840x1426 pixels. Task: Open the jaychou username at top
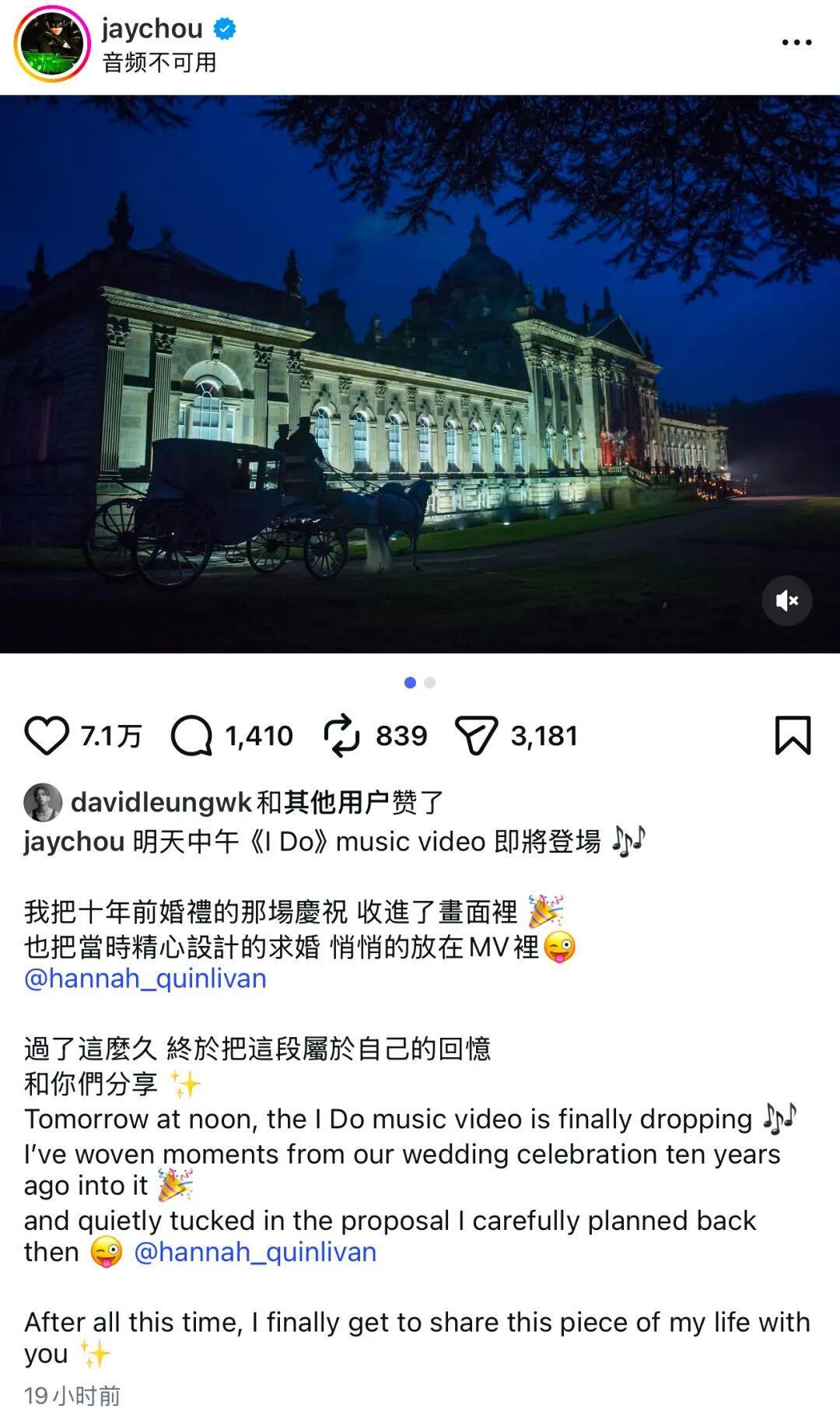pyautogui.click(x=152, y=29)
